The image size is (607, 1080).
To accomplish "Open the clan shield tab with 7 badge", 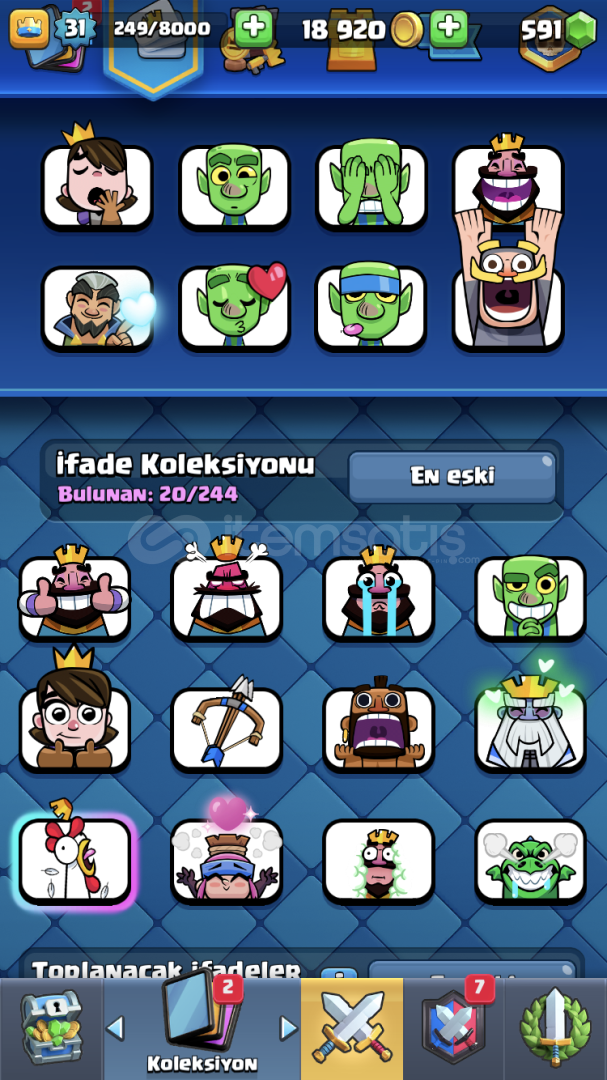I will (x=453, y=1029).
